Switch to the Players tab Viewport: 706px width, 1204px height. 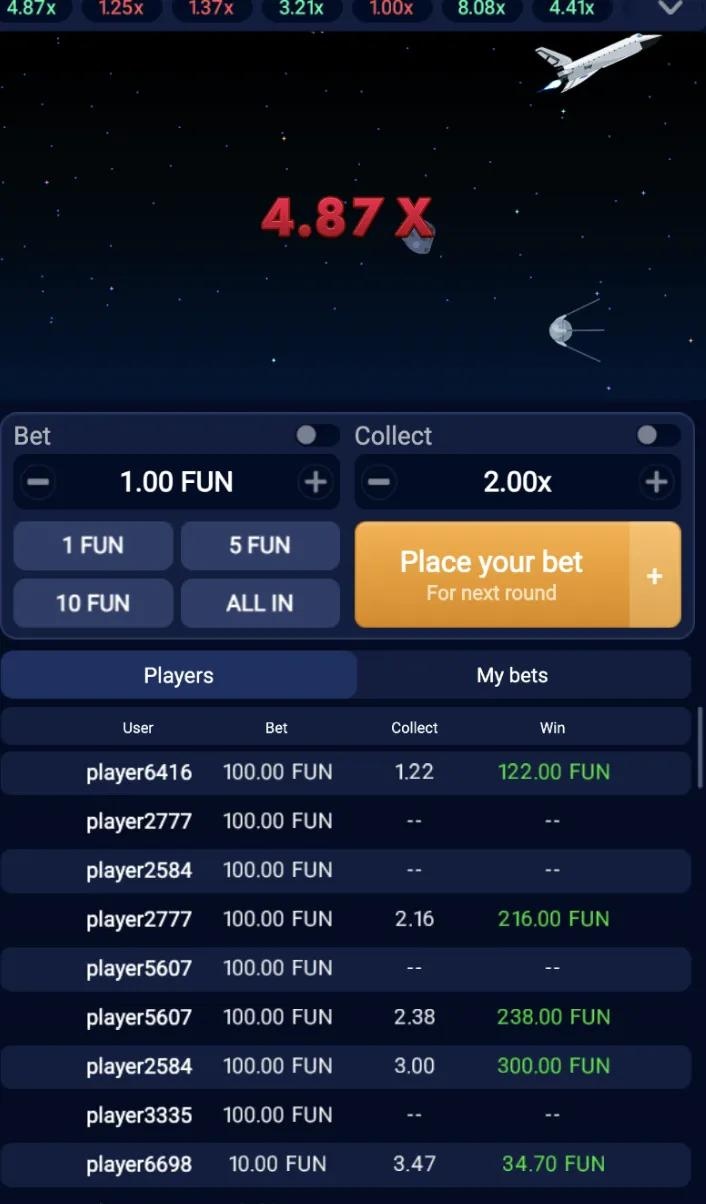coord(178,675)
